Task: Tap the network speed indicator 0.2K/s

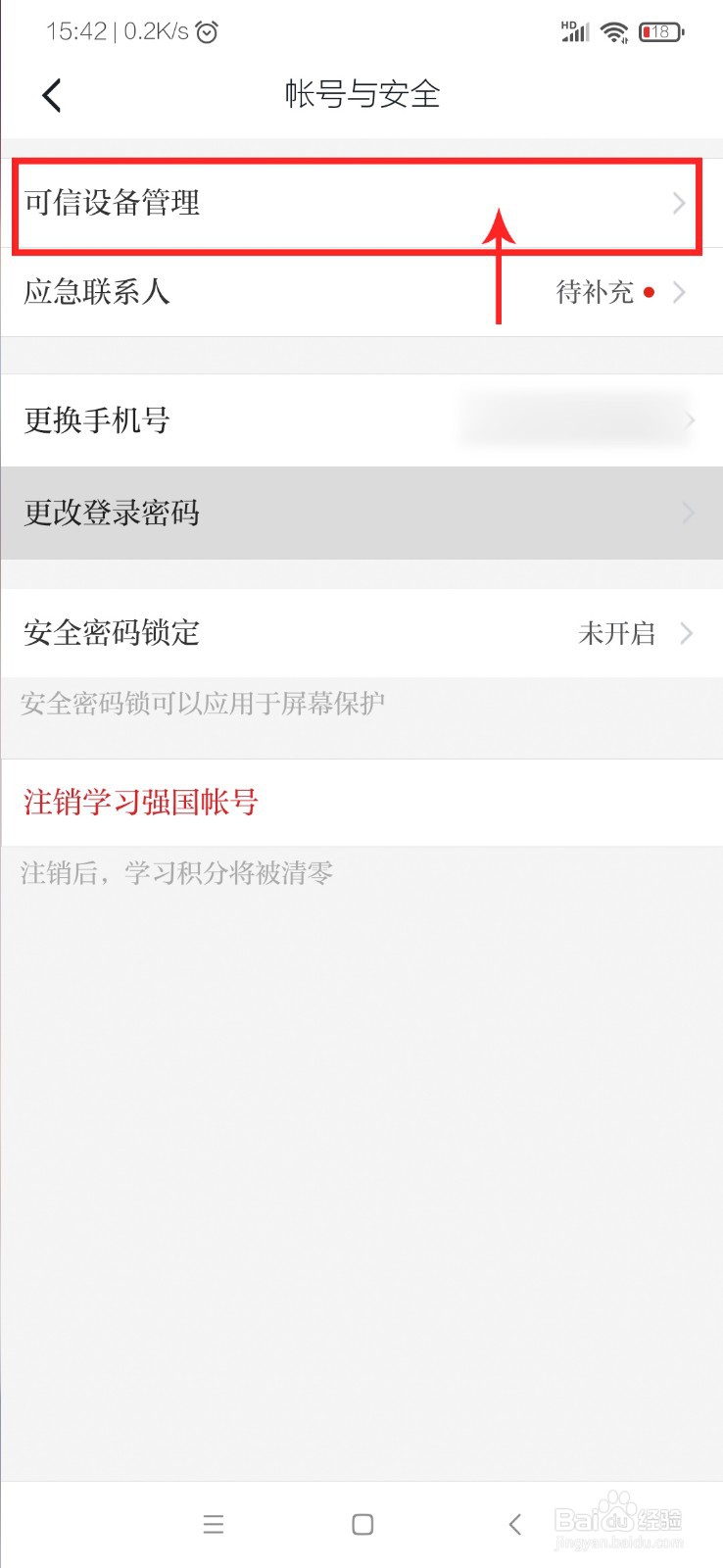Action: click(149, 31)
